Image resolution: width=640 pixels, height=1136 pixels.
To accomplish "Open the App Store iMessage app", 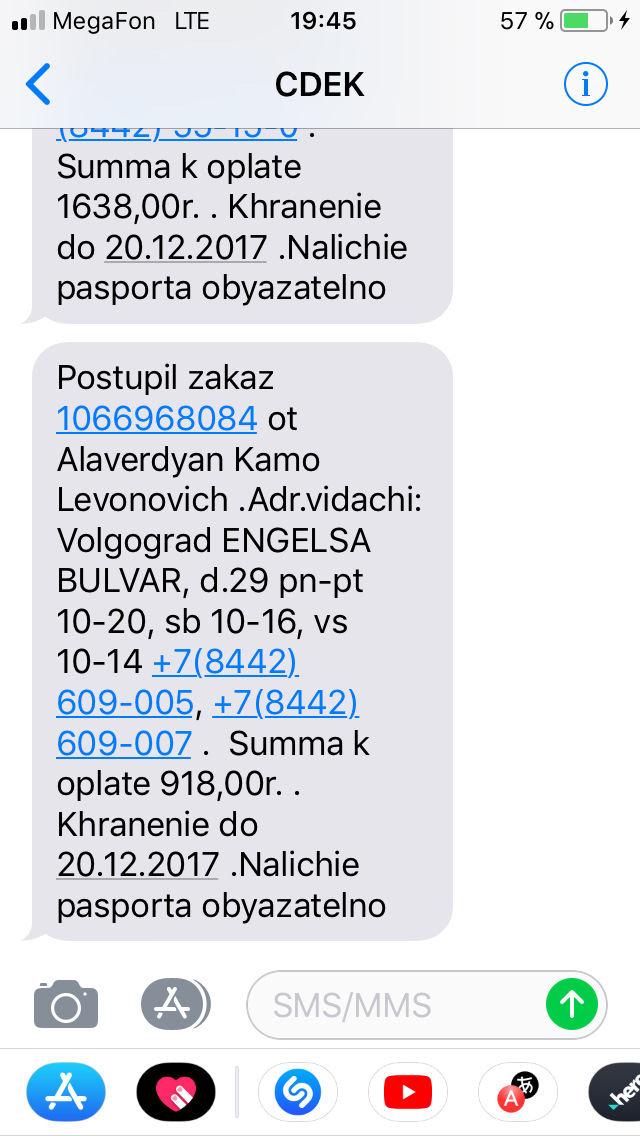I will click(66, 1092).
